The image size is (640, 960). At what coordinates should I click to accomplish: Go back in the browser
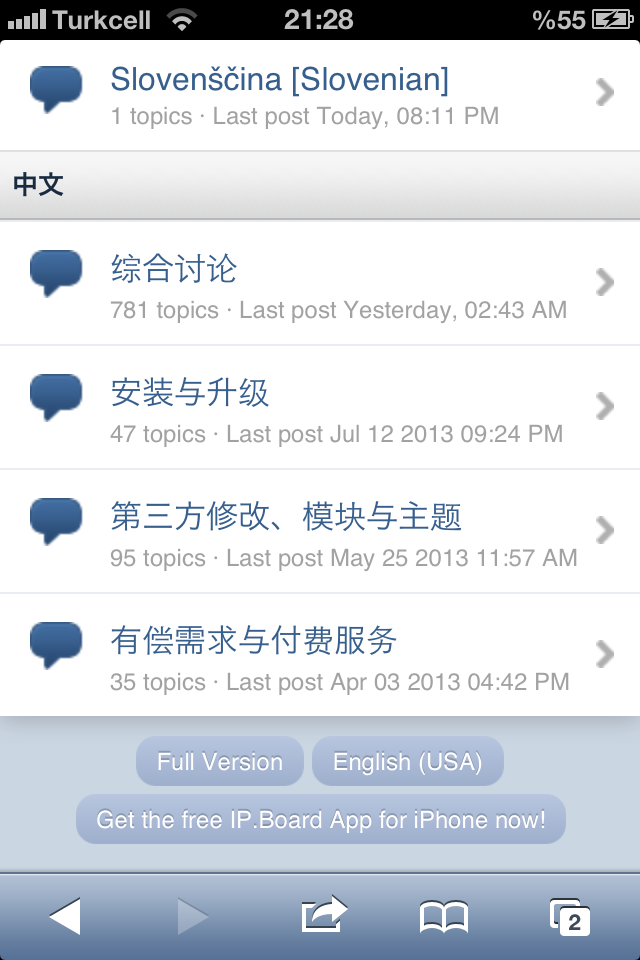click(x=65, y=915)
